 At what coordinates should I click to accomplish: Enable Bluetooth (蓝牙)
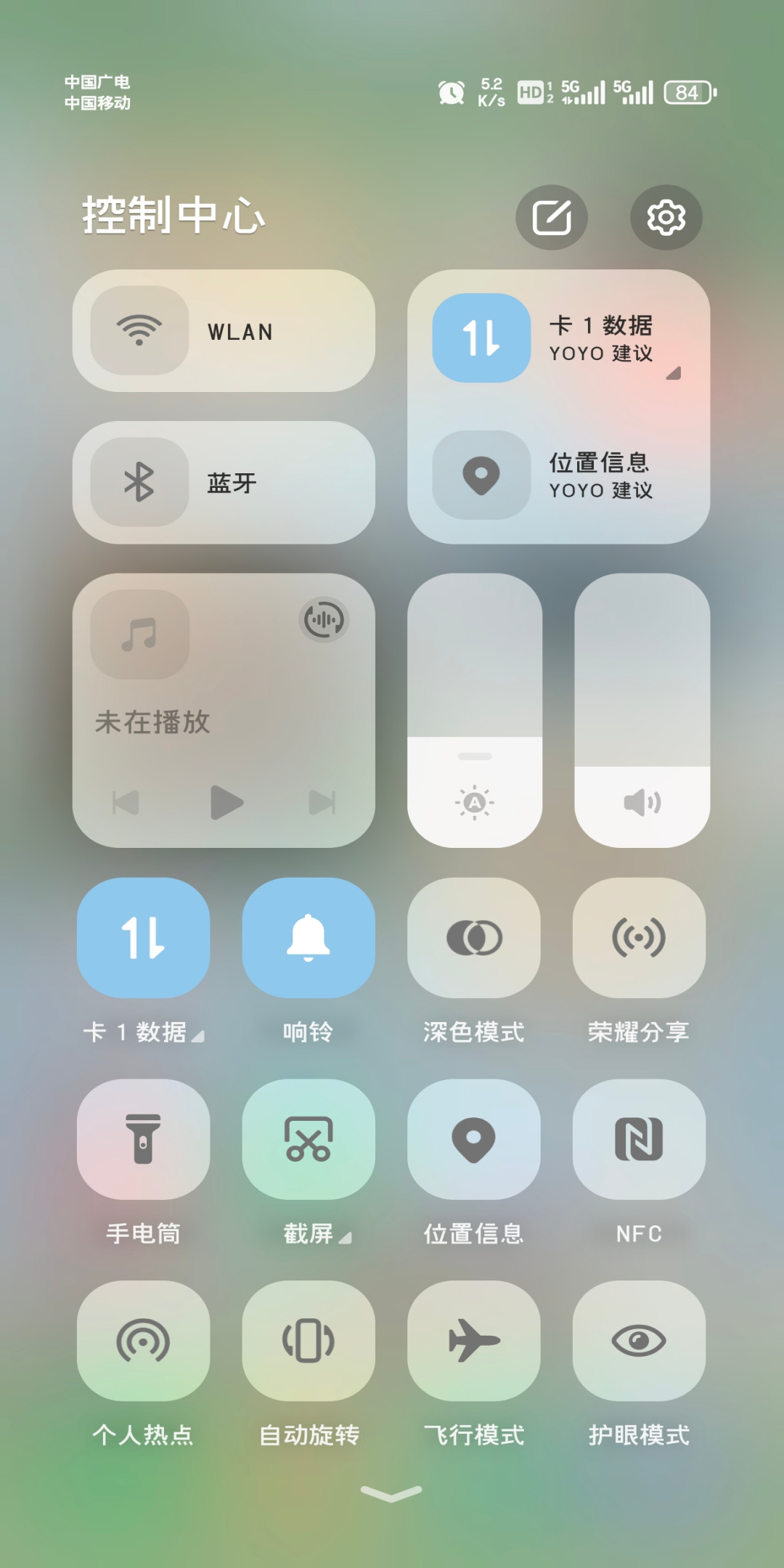pyautogui.click(x=139, y=483)
